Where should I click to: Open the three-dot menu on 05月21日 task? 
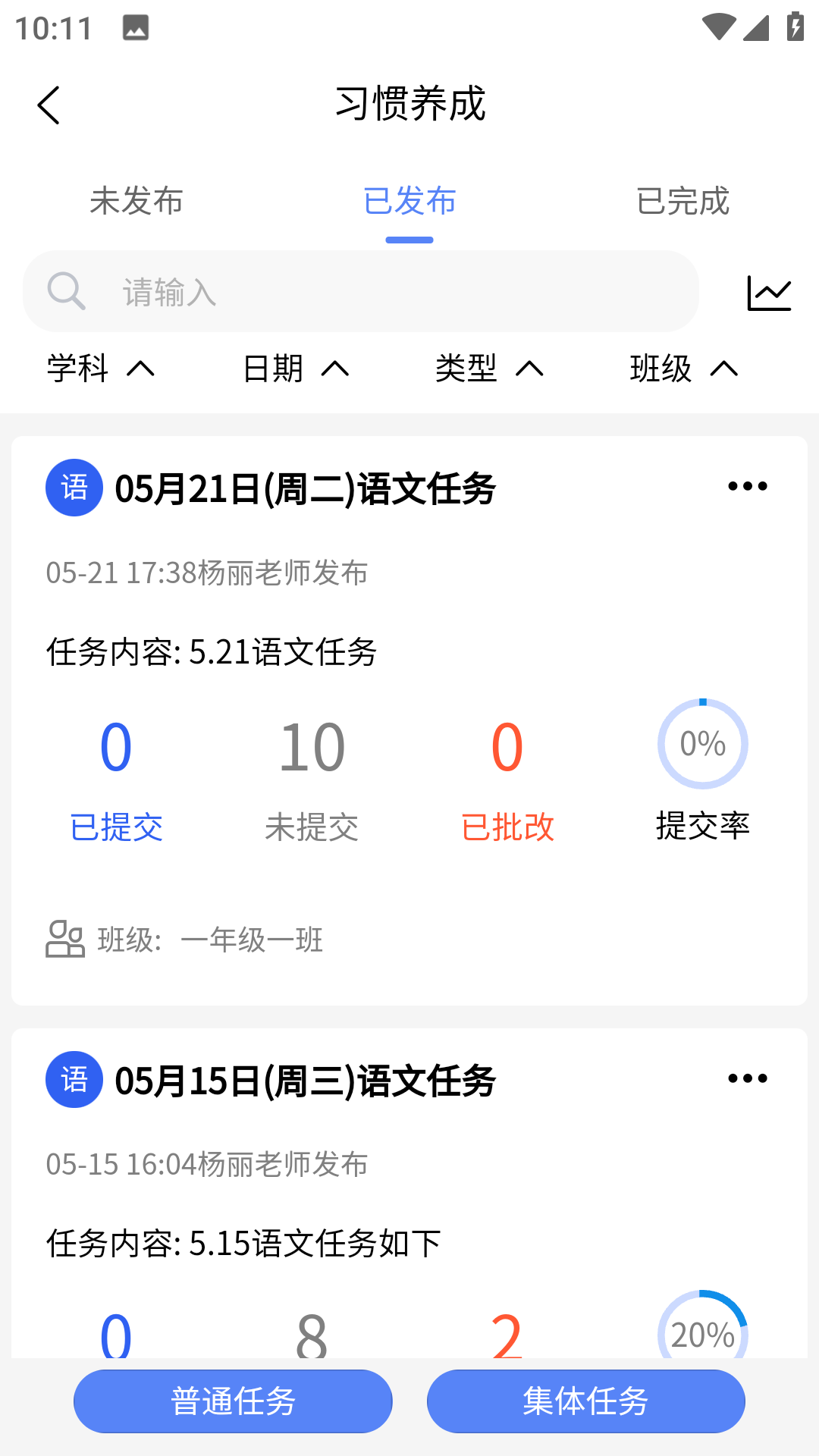(748, 485)
